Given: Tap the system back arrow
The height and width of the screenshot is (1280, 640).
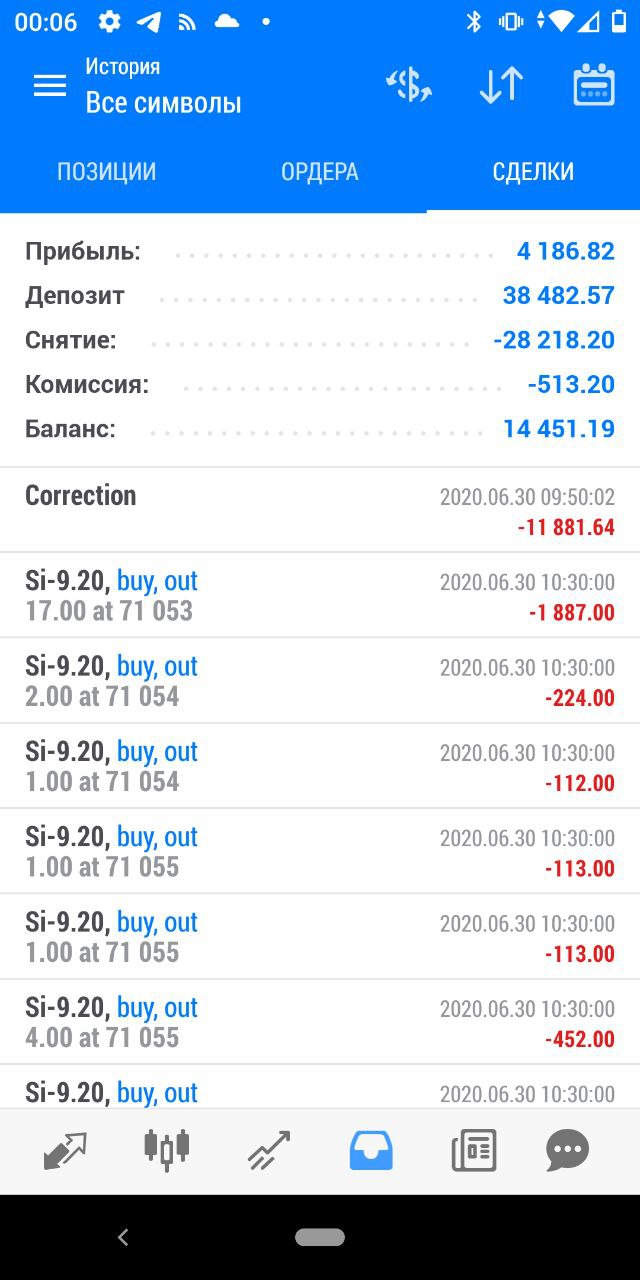Looking at the screenshot, I should (123, 1238).
